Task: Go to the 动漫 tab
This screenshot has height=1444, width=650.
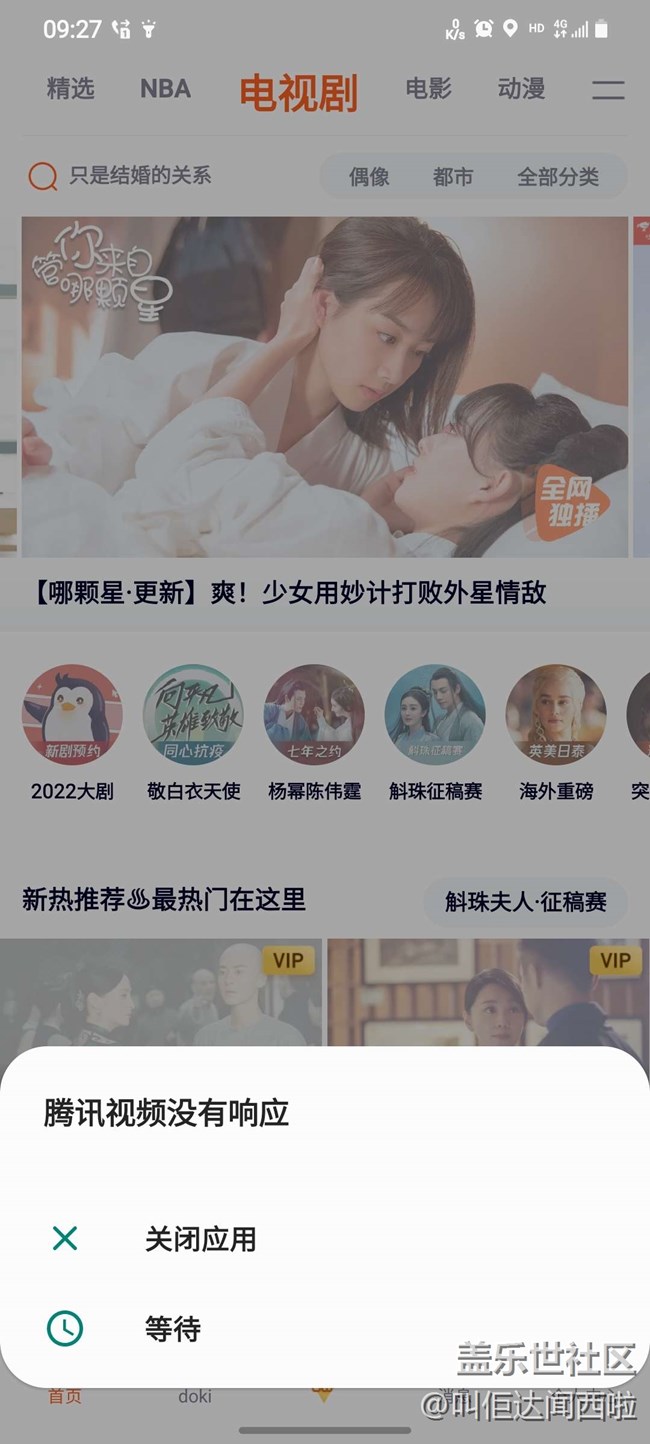Action: (521, 89)
